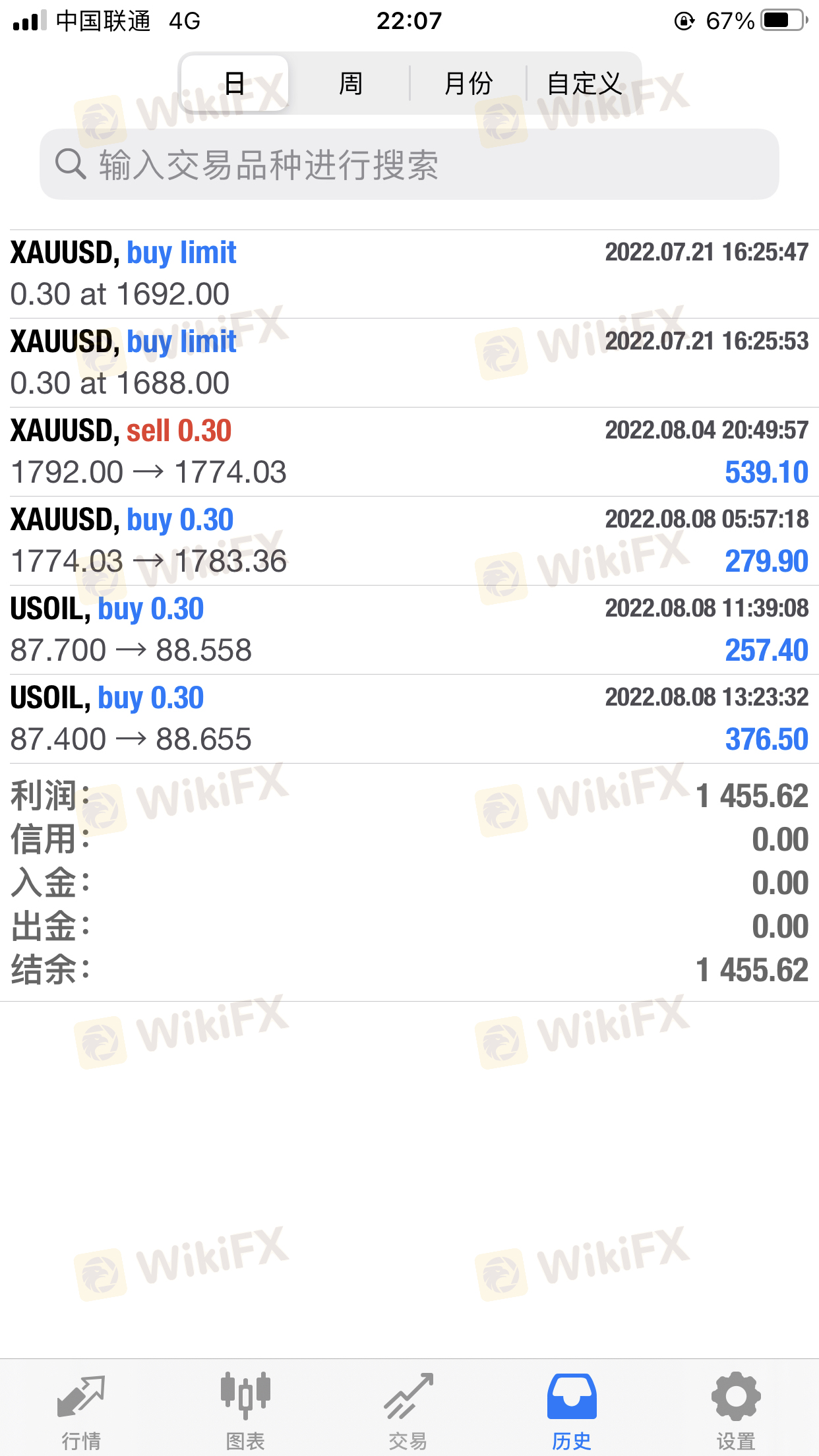Image resolution: width=819 pixels, height=1456 pixels.
Task: Open XAUUSD buy limit order at 1688.00
Action: pyautogui.click(x=409, y=363)
